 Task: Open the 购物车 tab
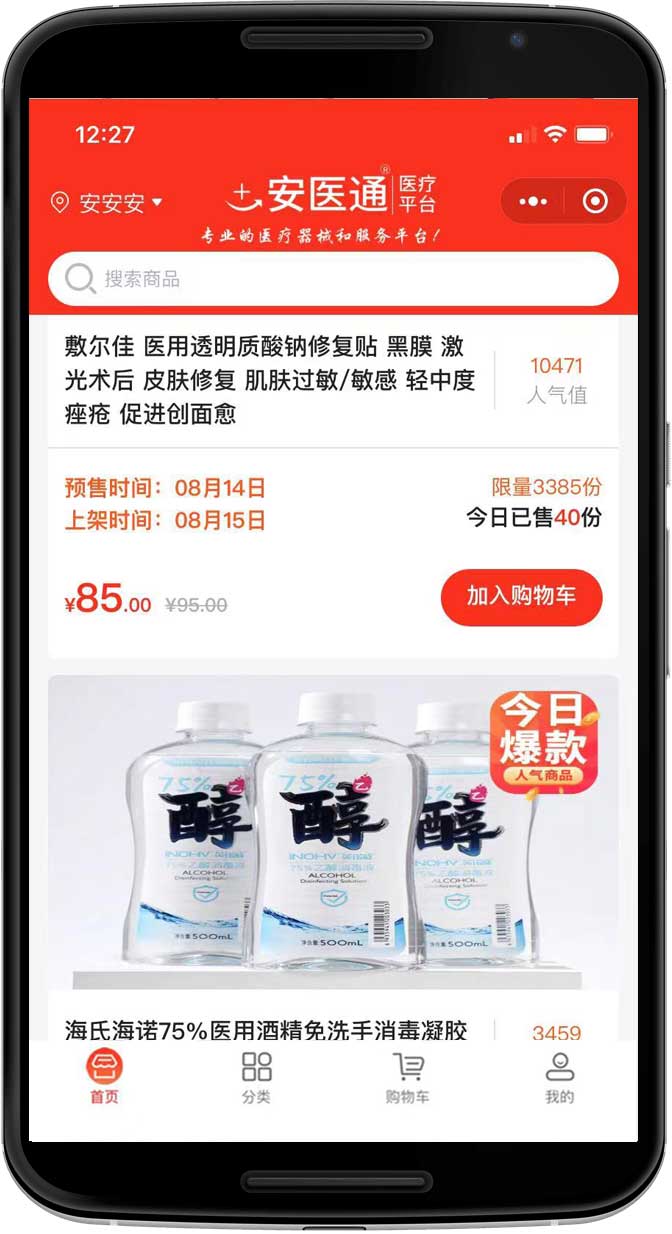click(407, 1077)
